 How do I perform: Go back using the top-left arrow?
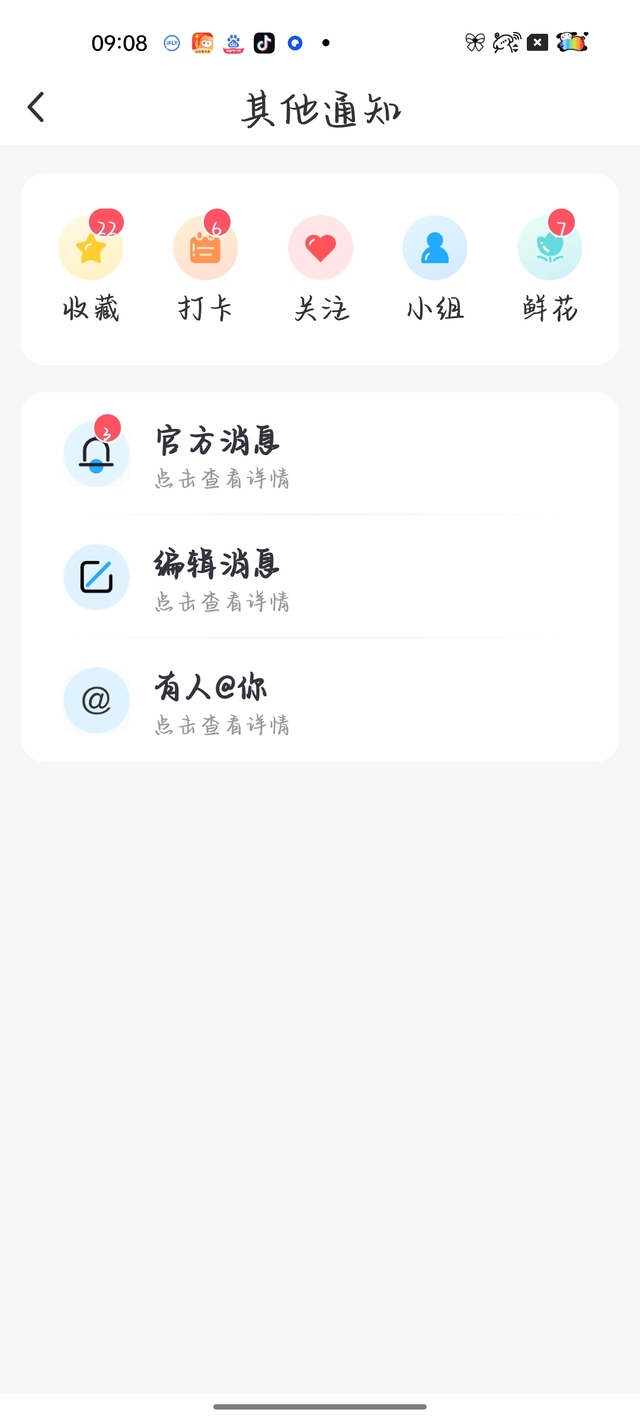[36, 107]
